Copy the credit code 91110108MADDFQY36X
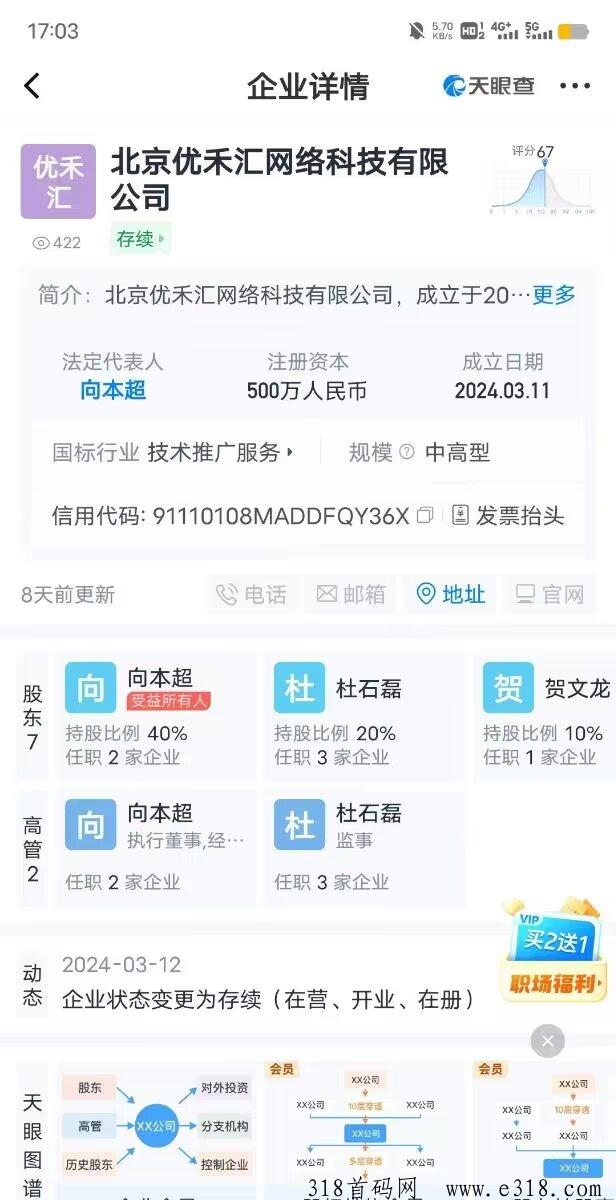This screenshot has width=616, height=1200. coord(425,516)
